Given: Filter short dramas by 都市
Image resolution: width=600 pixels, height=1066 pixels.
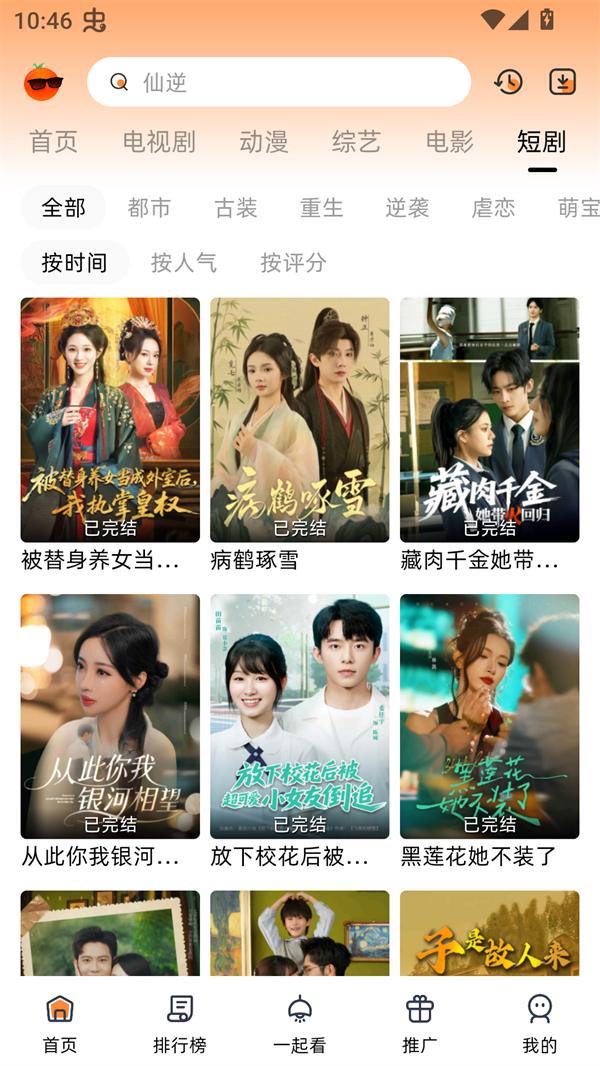Looking at the screenshot, I should [x=150, y=208].
